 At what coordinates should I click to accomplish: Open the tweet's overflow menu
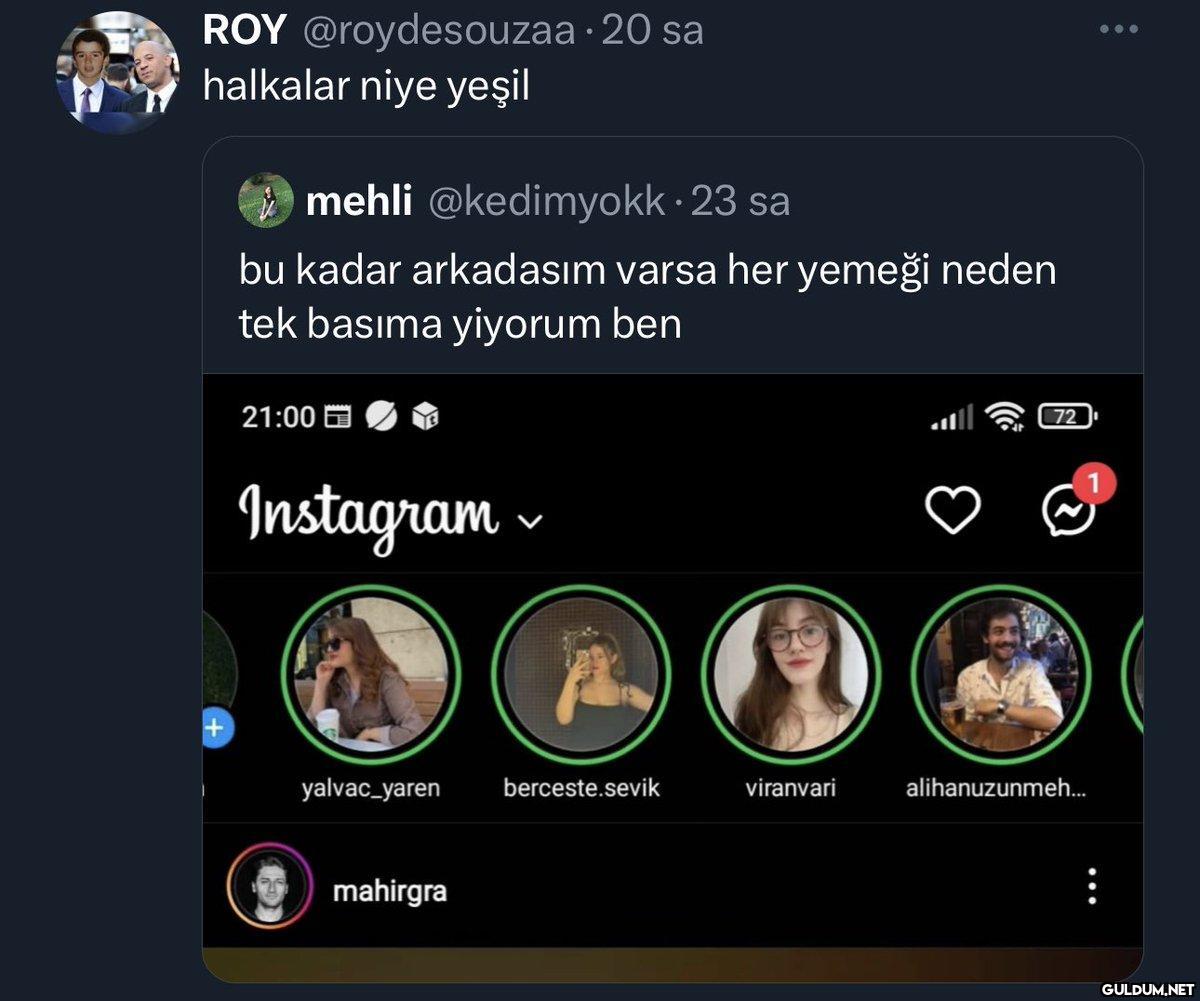point(1118,30)
